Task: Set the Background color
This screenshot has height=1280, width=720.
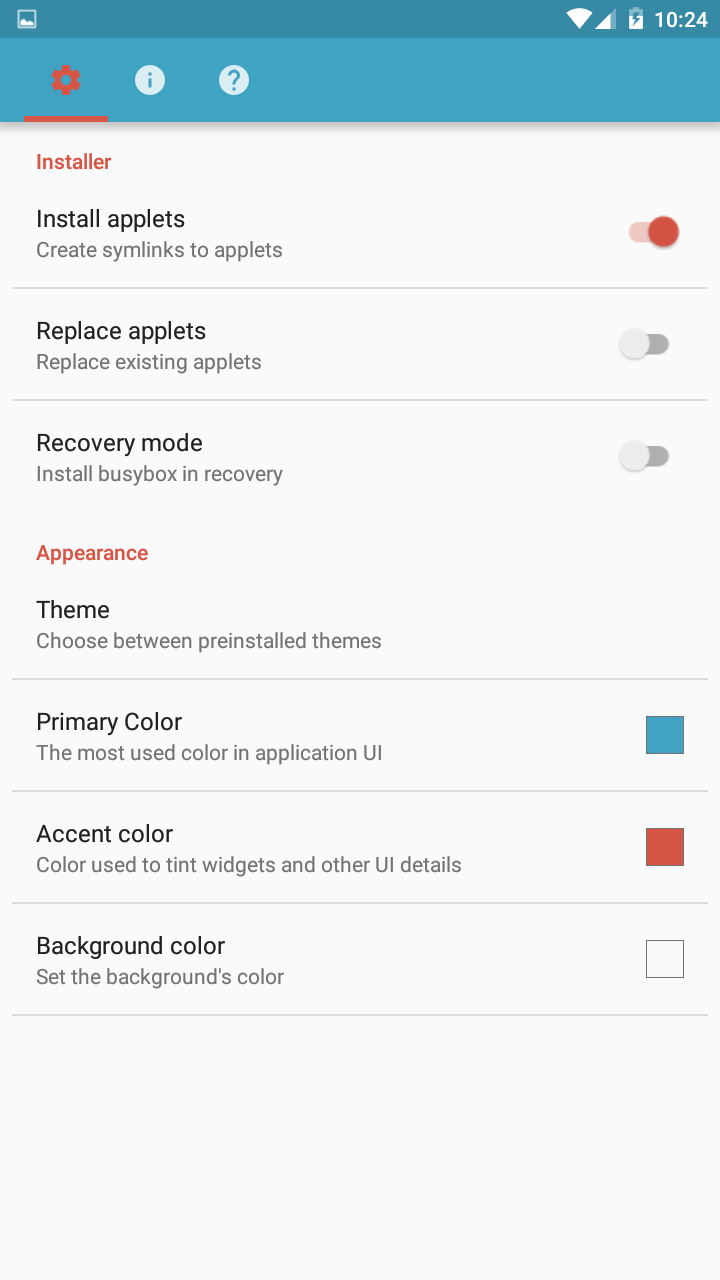Action: [664, 959]
